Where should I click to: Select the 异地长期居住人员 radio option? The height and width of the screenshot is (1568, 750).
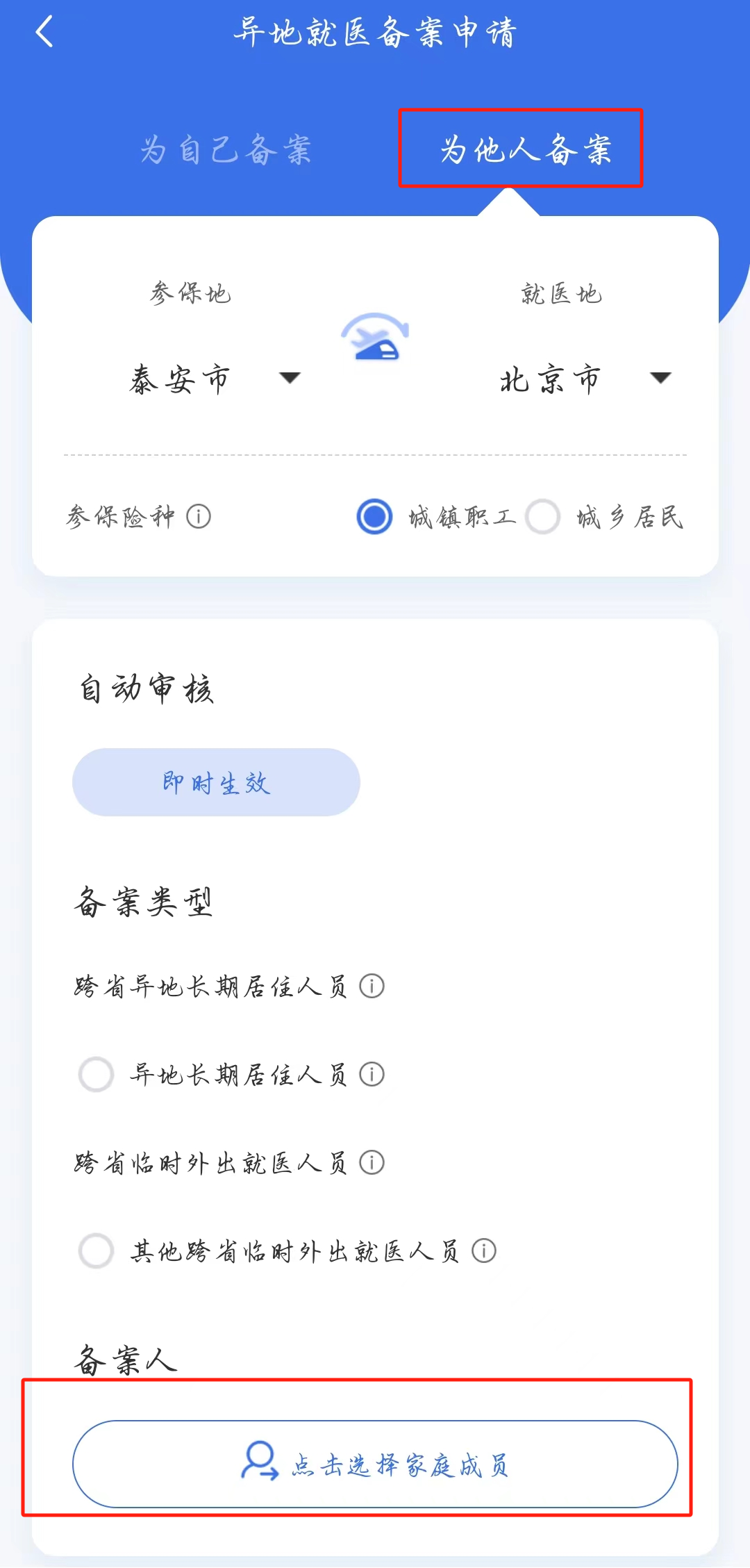coord(97,1075)
